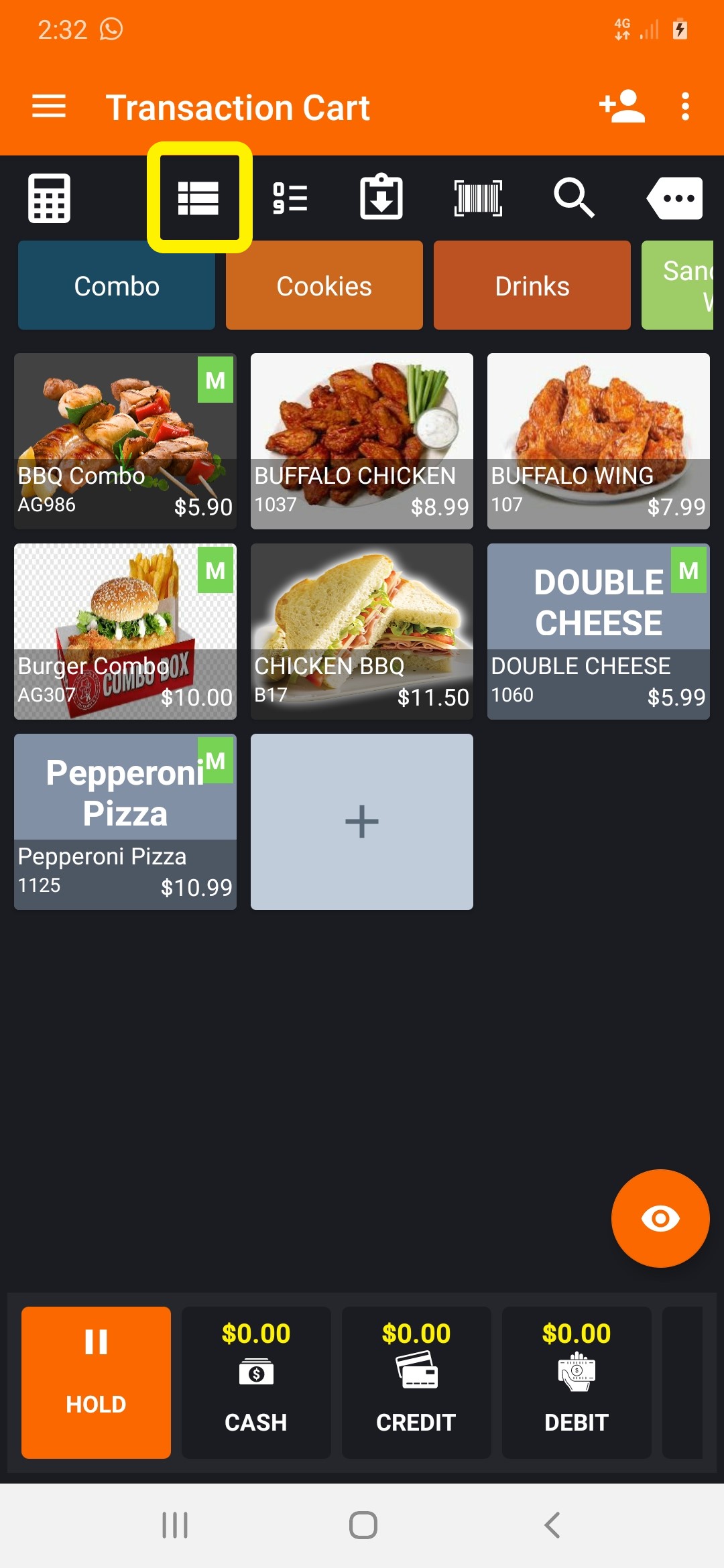
Task: Create a new item with plus tile
Action: click(362, 822)
